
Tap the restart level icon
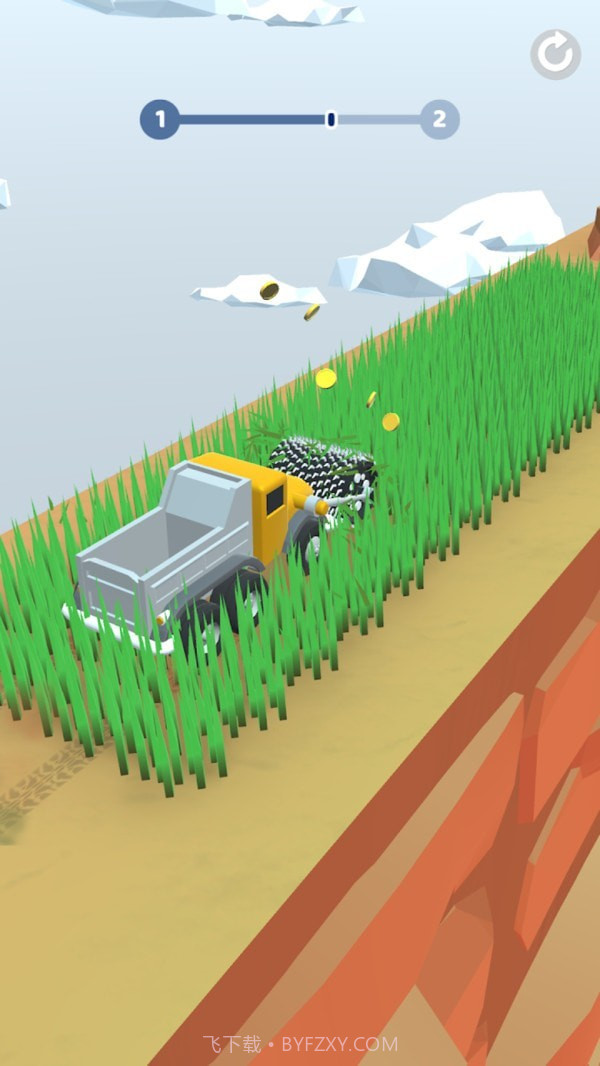pos(555,55)
